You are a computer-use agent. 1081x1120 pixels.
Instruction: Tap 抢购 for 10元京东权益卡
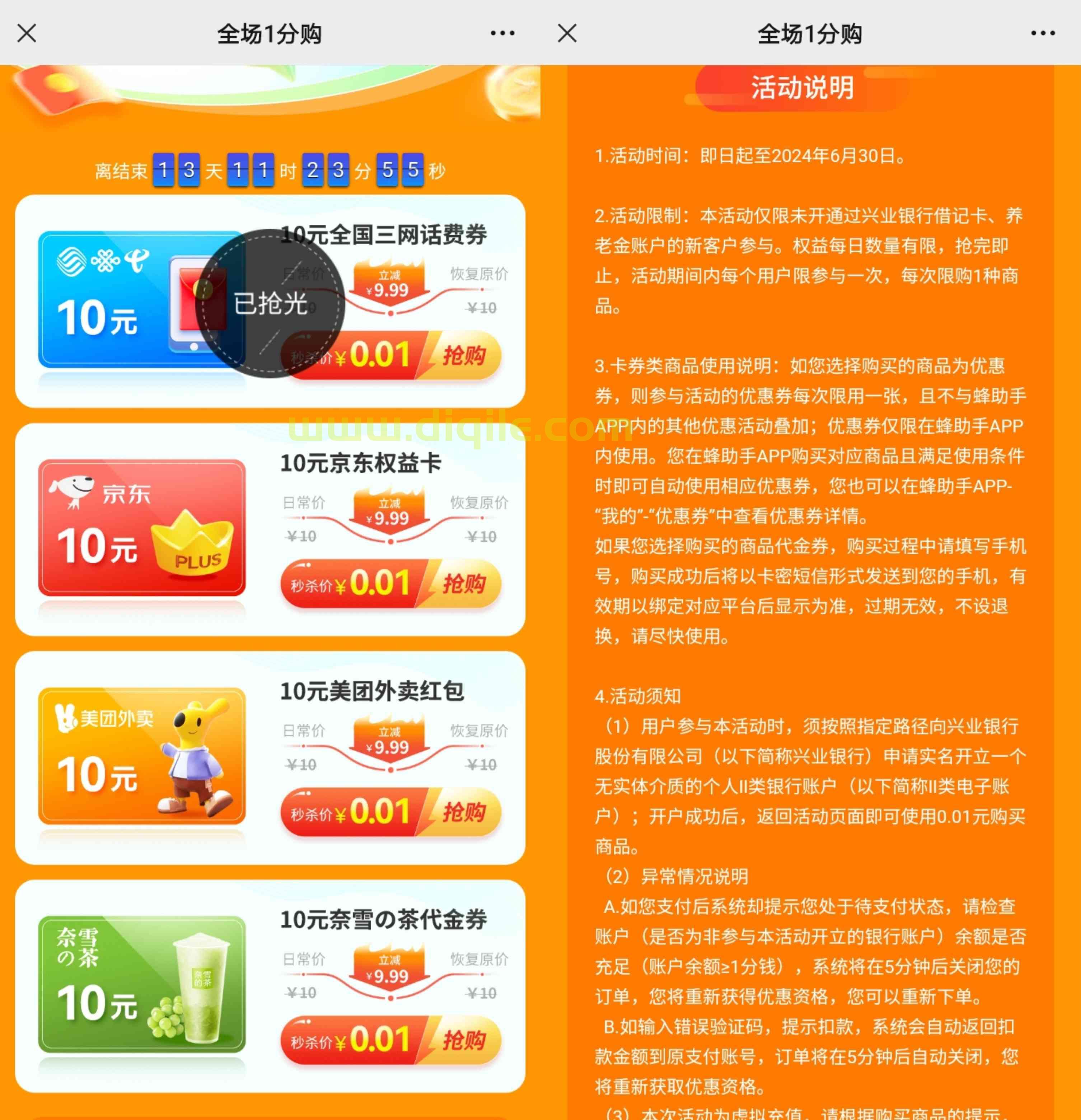click(x=464, y=584)
